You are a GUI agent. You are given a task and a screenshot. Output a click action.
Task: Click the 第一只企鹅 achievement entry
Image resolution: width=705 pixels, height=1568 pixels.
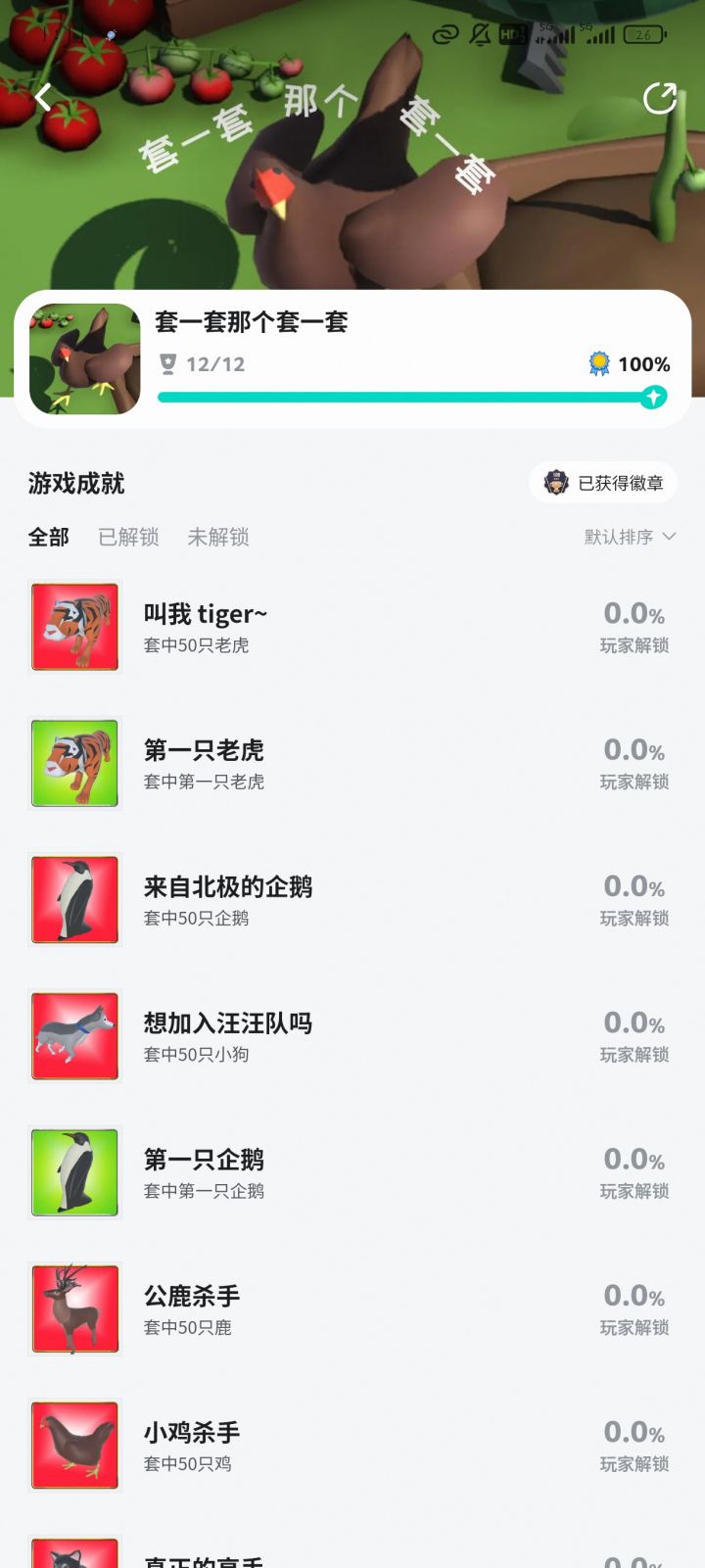352,1171
